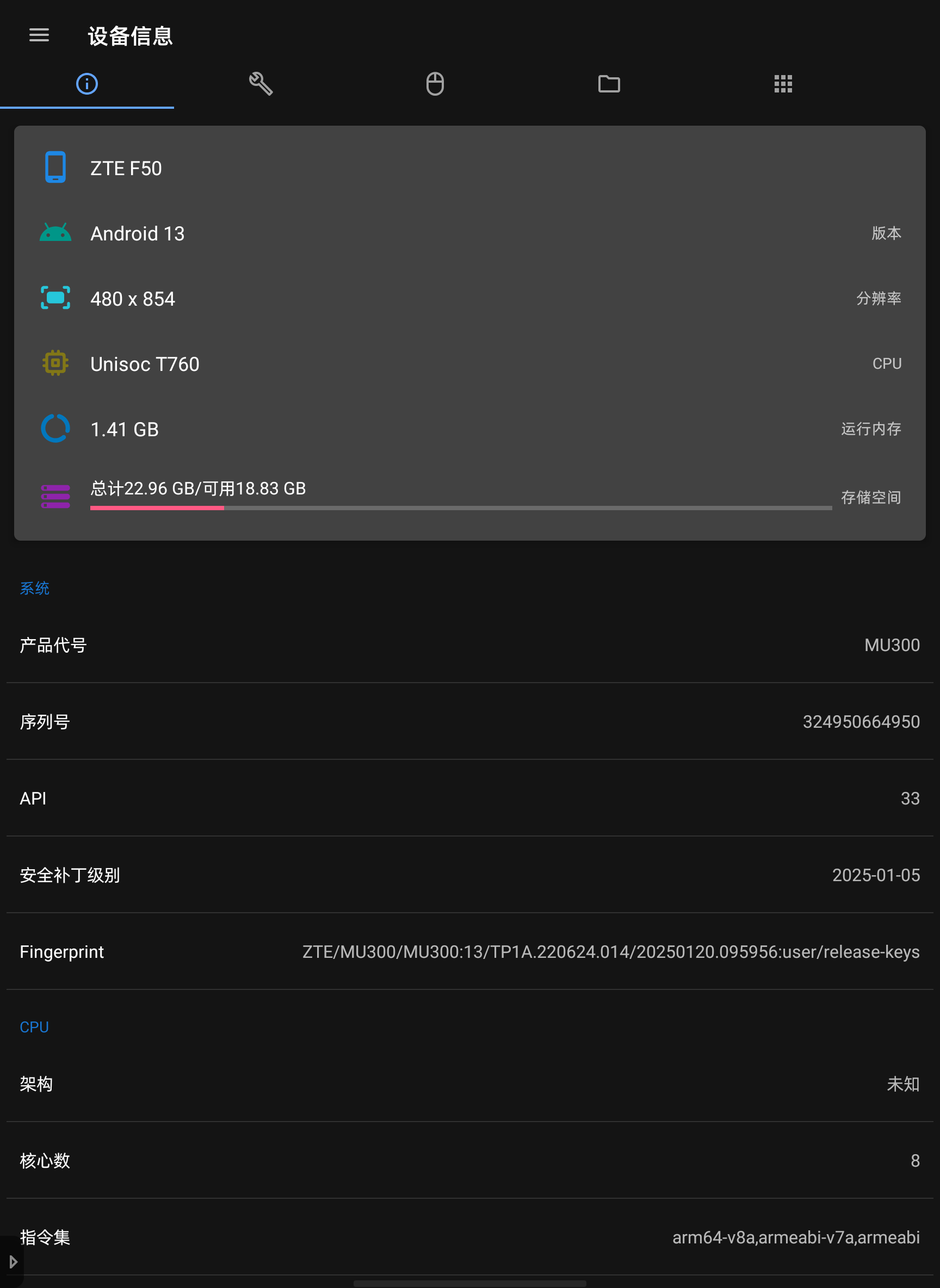Open the tools tab with wrench icon
Image resolution: width=940 pixels, height=1288 pixels.
point(261,83)
